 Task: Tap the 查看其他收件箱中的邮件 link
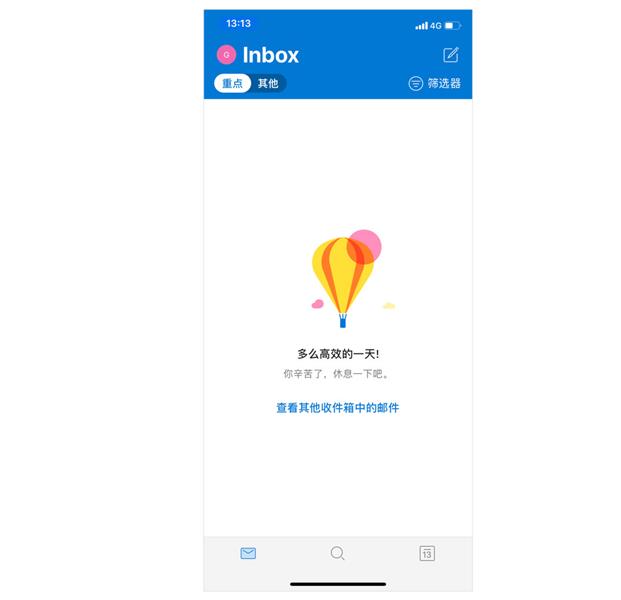tap(338, 408)
